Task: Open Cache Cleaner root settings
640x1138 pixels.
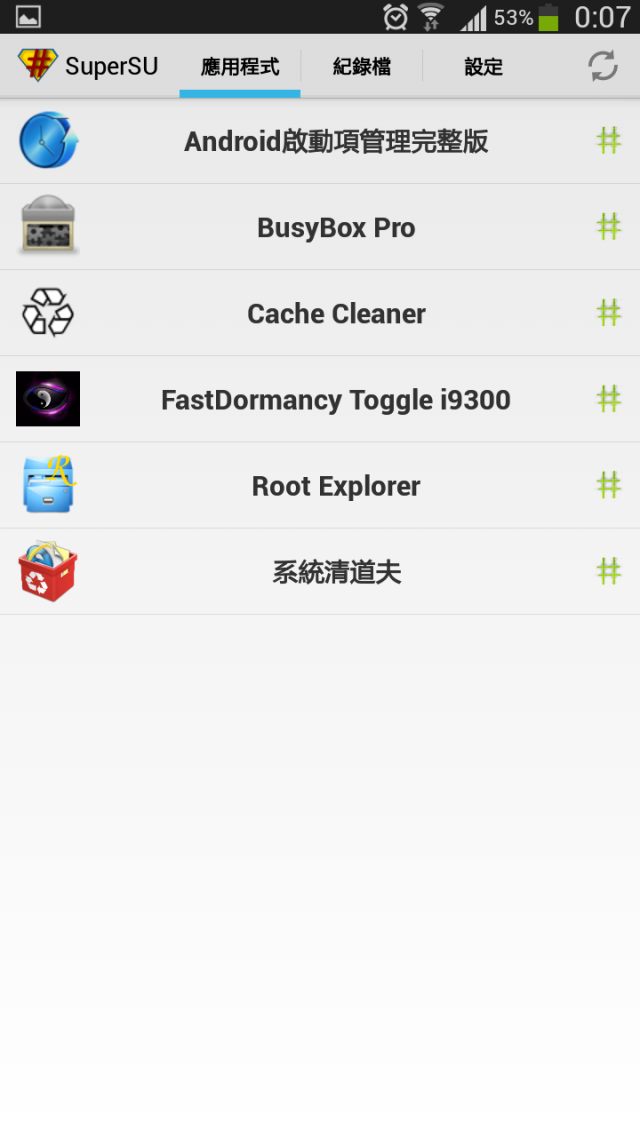Action: click(336, 313)
